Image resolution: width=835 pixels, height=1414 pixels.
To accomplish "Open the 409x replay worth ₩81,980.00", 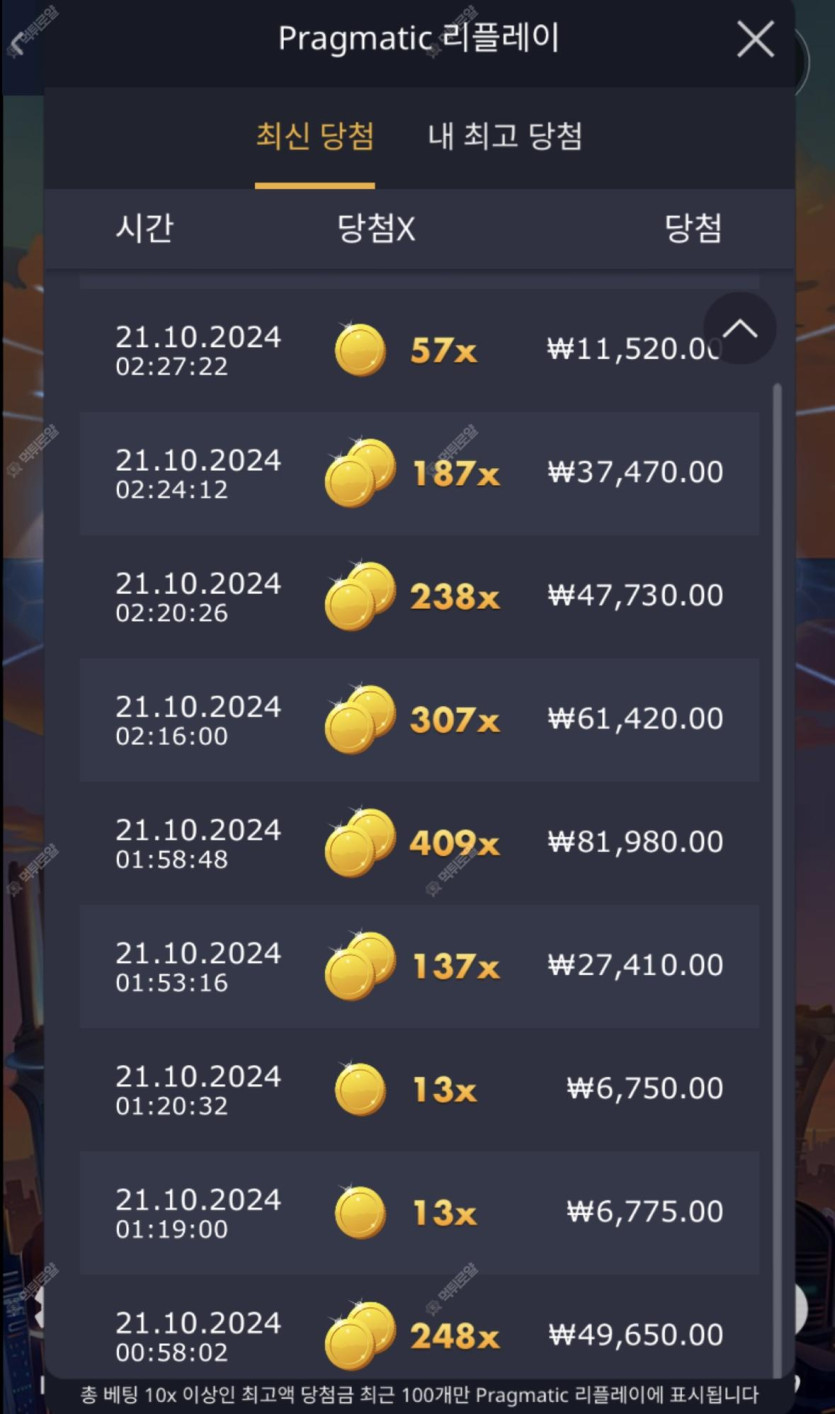I will pos(419,843).
